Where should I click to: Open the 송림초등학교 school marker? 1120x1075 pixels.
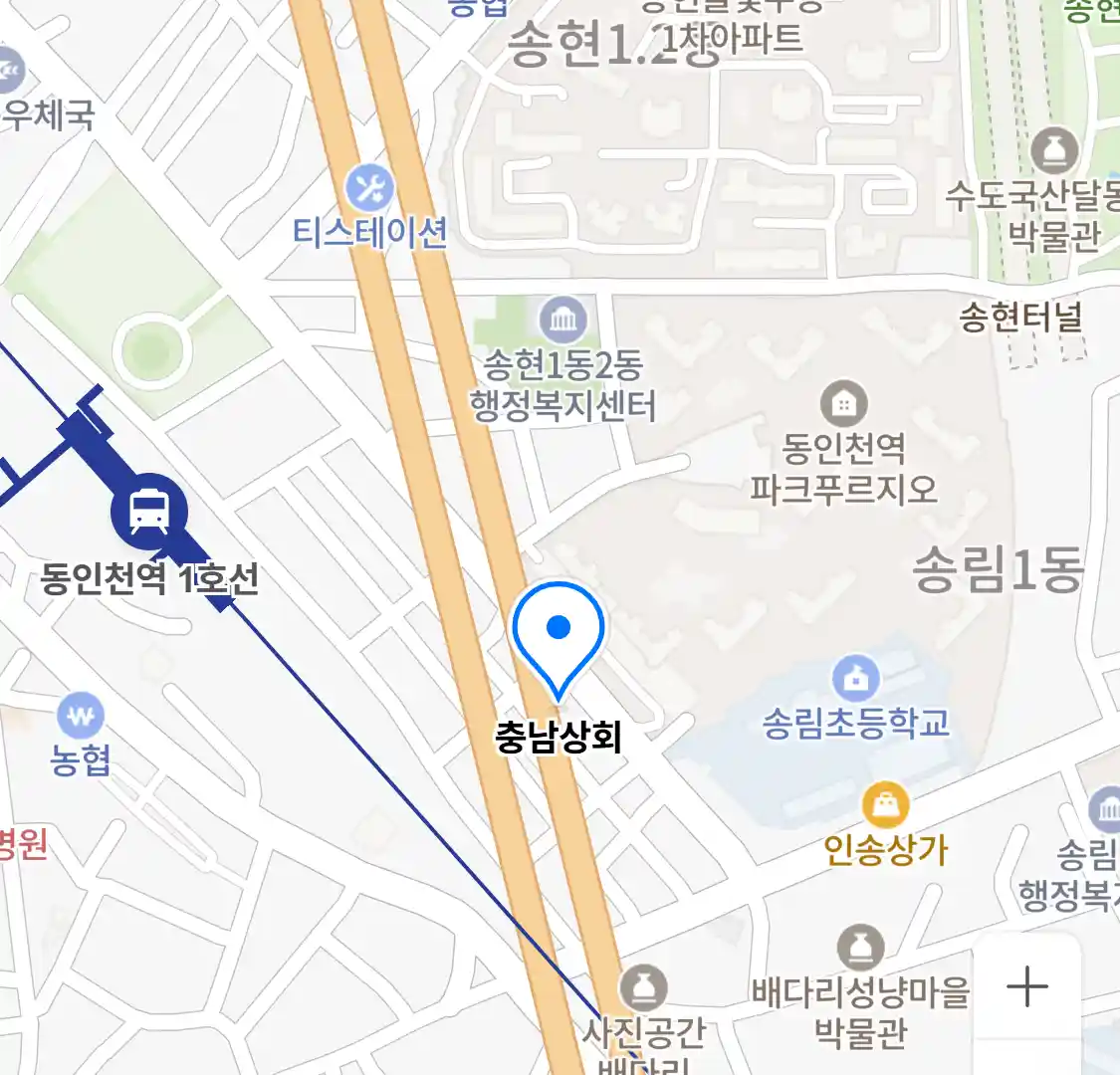[855, 679]
